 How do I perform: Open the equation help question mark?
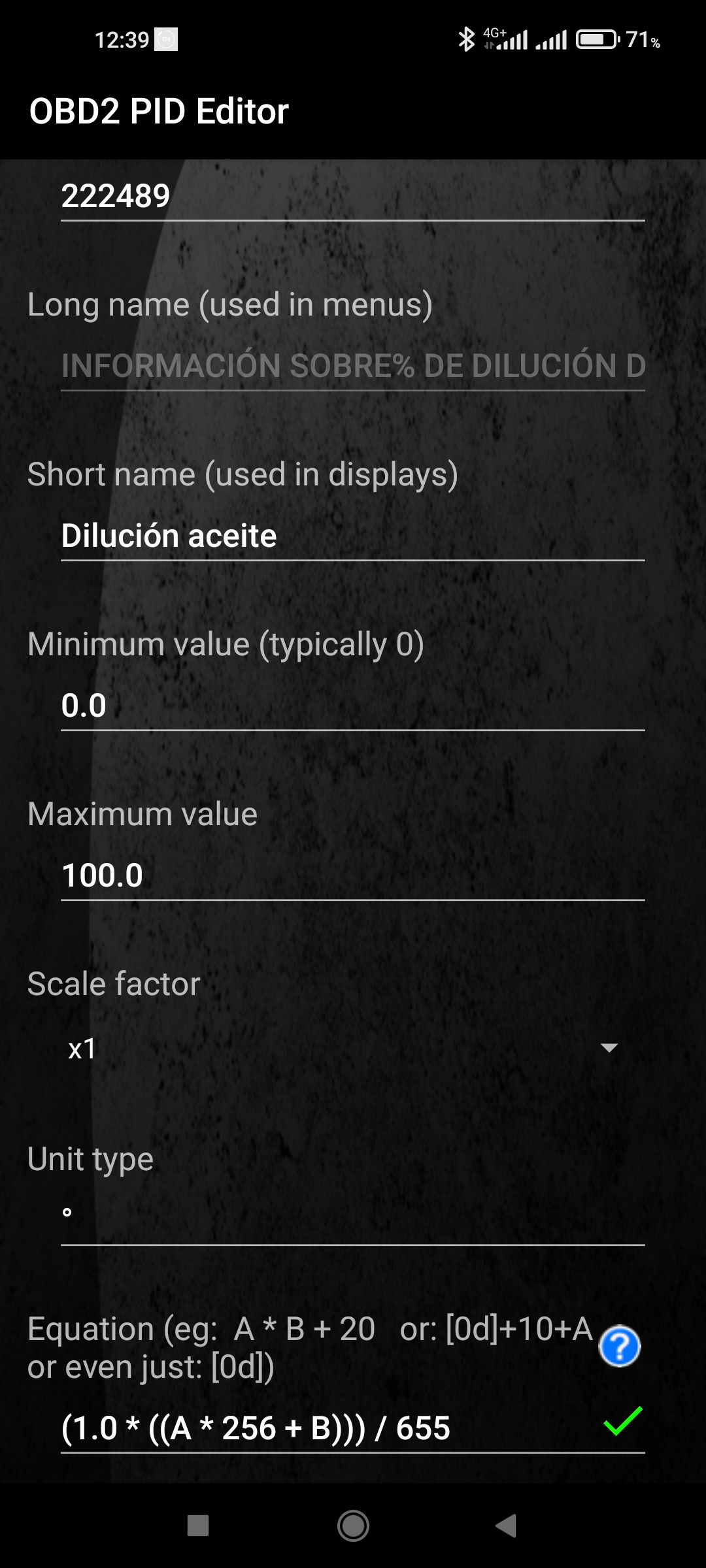(x=620, y=1347)
